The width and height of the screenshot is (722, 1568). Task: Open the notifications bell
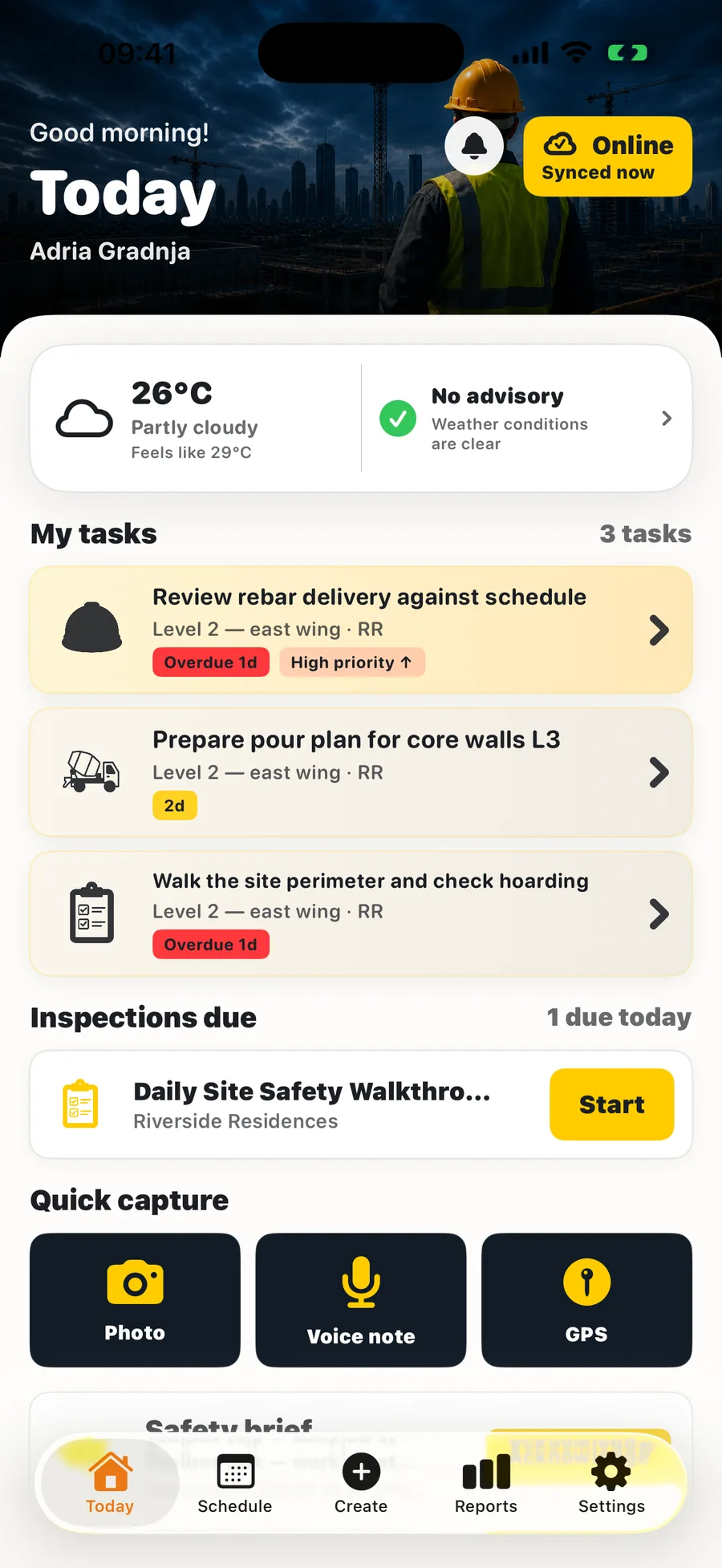[474, 146]
